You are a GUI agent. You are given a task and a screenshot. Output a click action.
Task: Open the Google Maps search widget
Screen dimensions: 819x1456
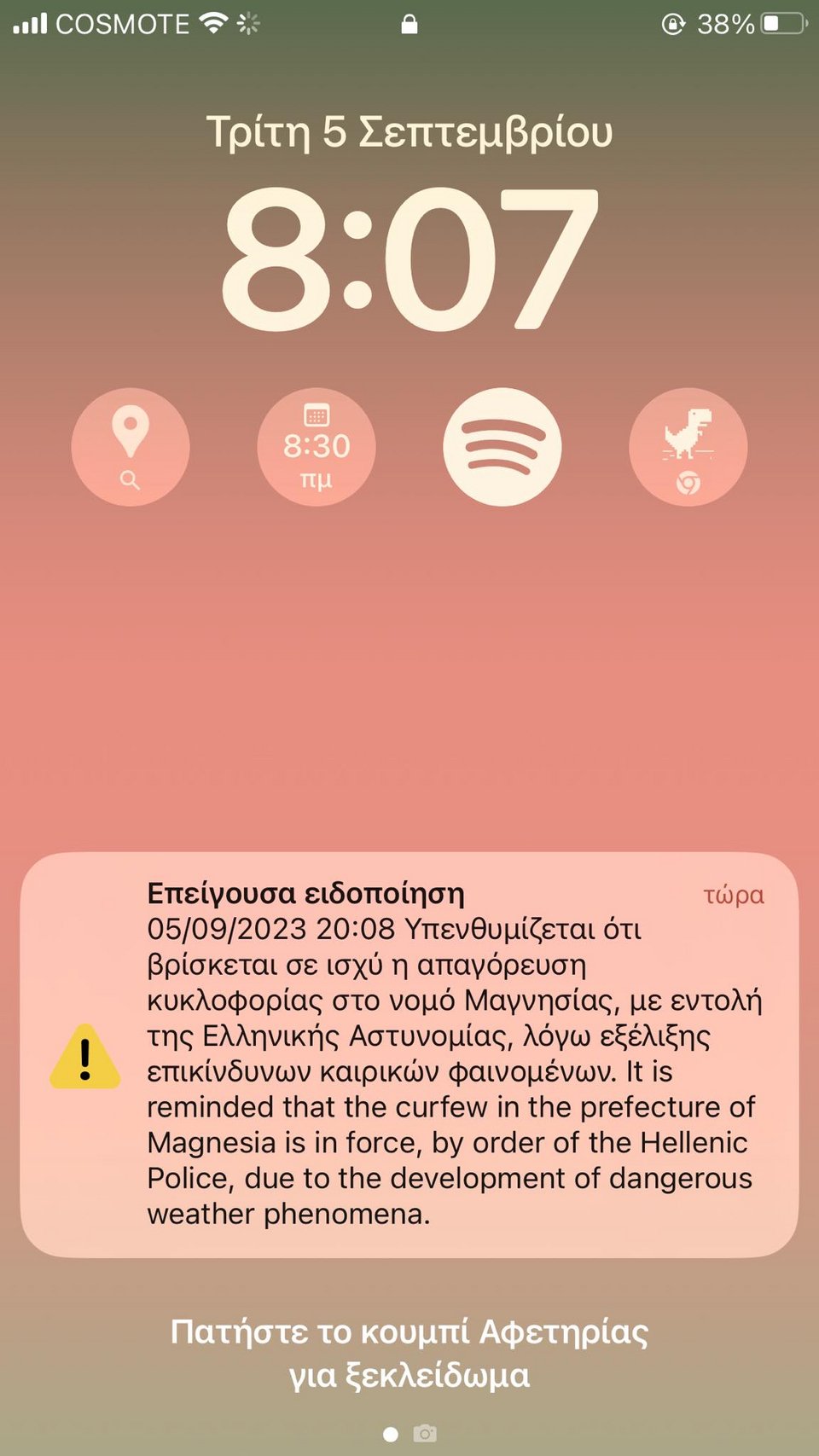coord(131,447)
